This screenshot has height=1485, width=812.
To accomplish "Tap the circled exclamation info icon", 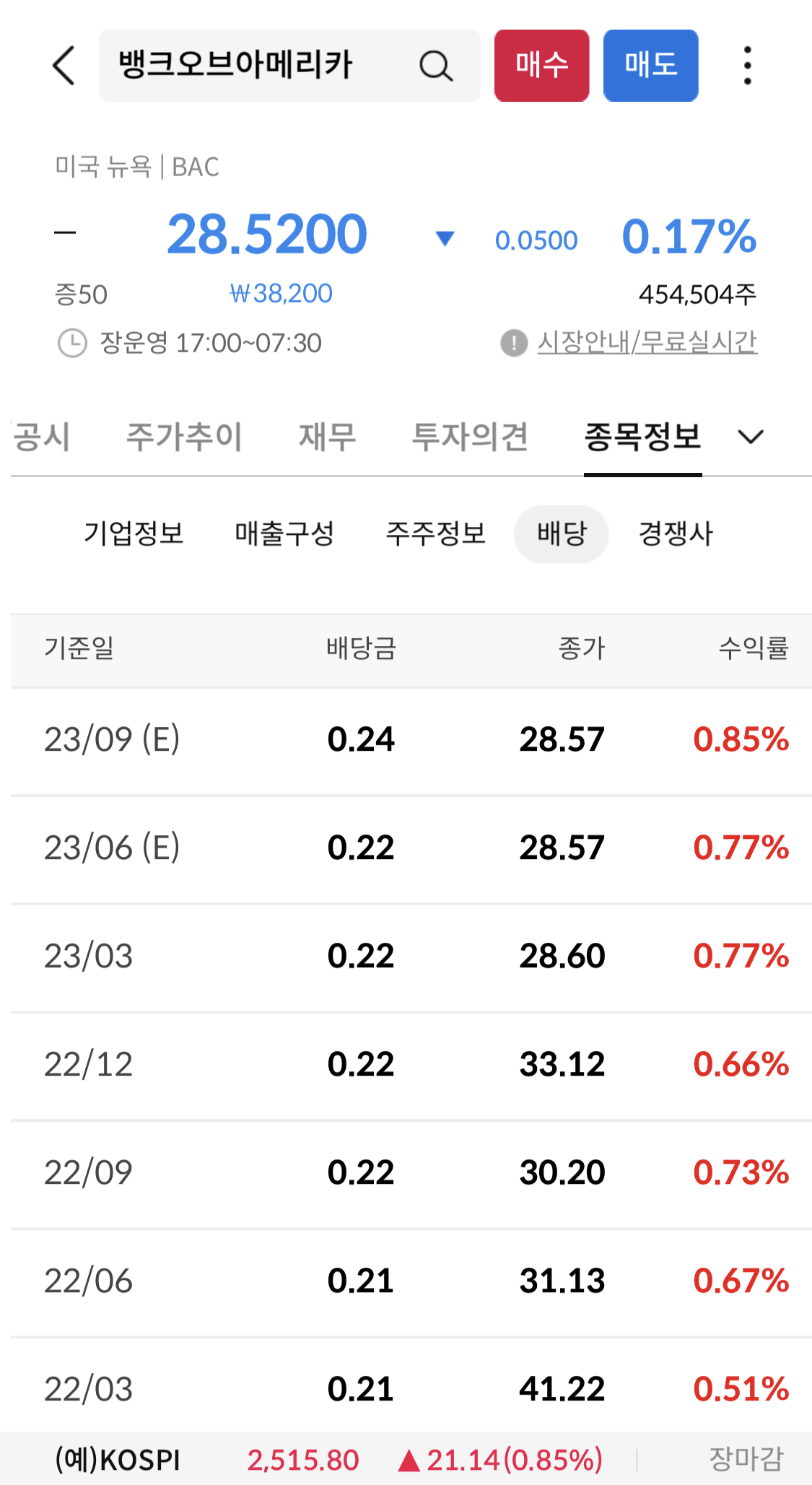I will click(x=513, y=343).
